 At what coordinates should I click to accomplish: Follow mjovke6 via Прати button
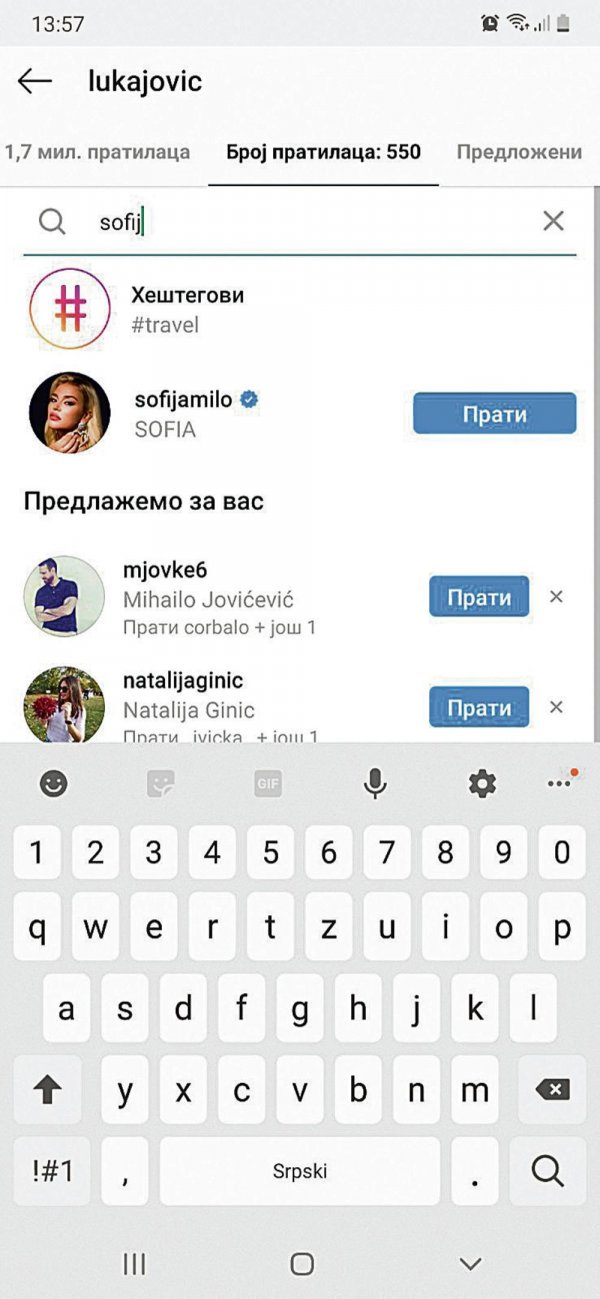(x=479, y=597)
